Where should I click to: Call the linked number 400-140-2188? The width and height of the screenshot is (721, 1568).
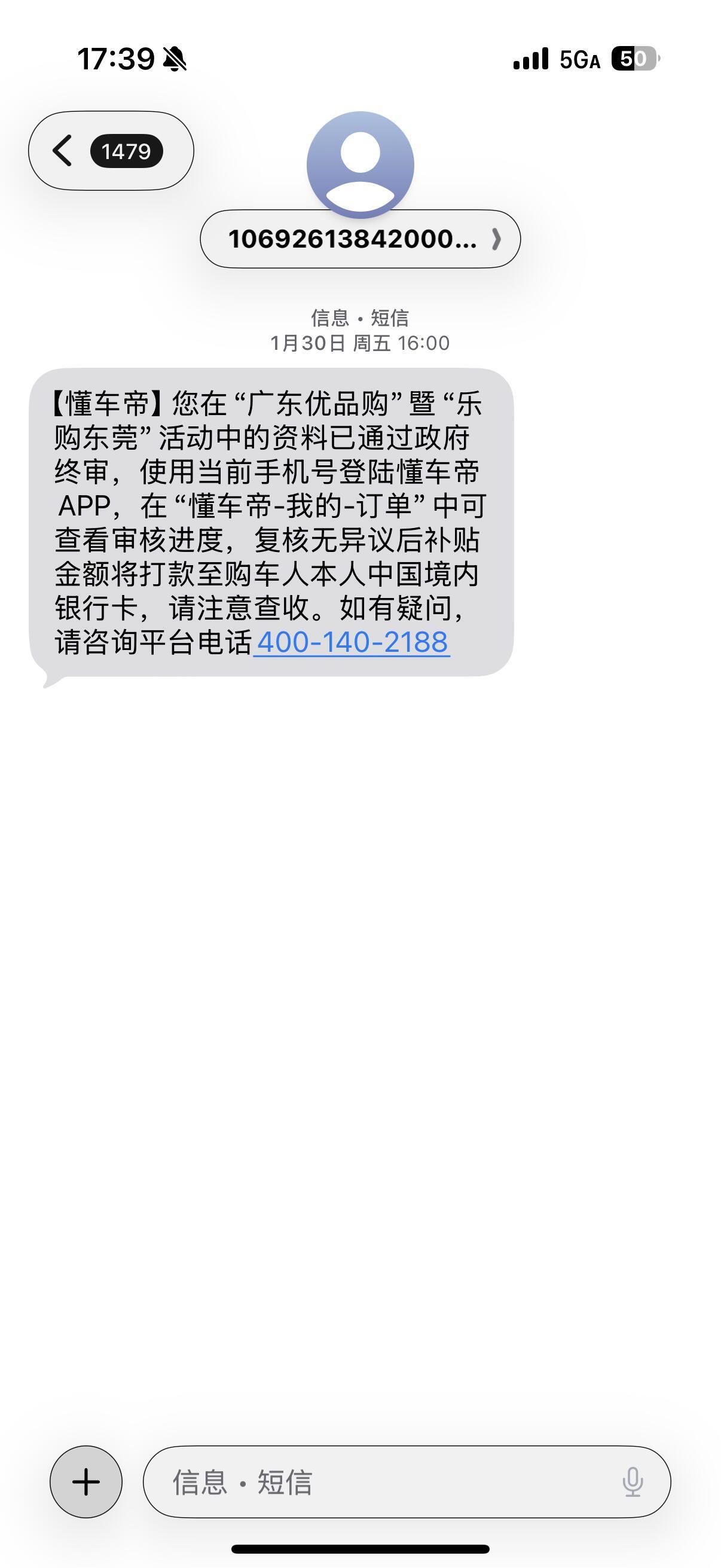pyautogui.click(x=352, y=642)
